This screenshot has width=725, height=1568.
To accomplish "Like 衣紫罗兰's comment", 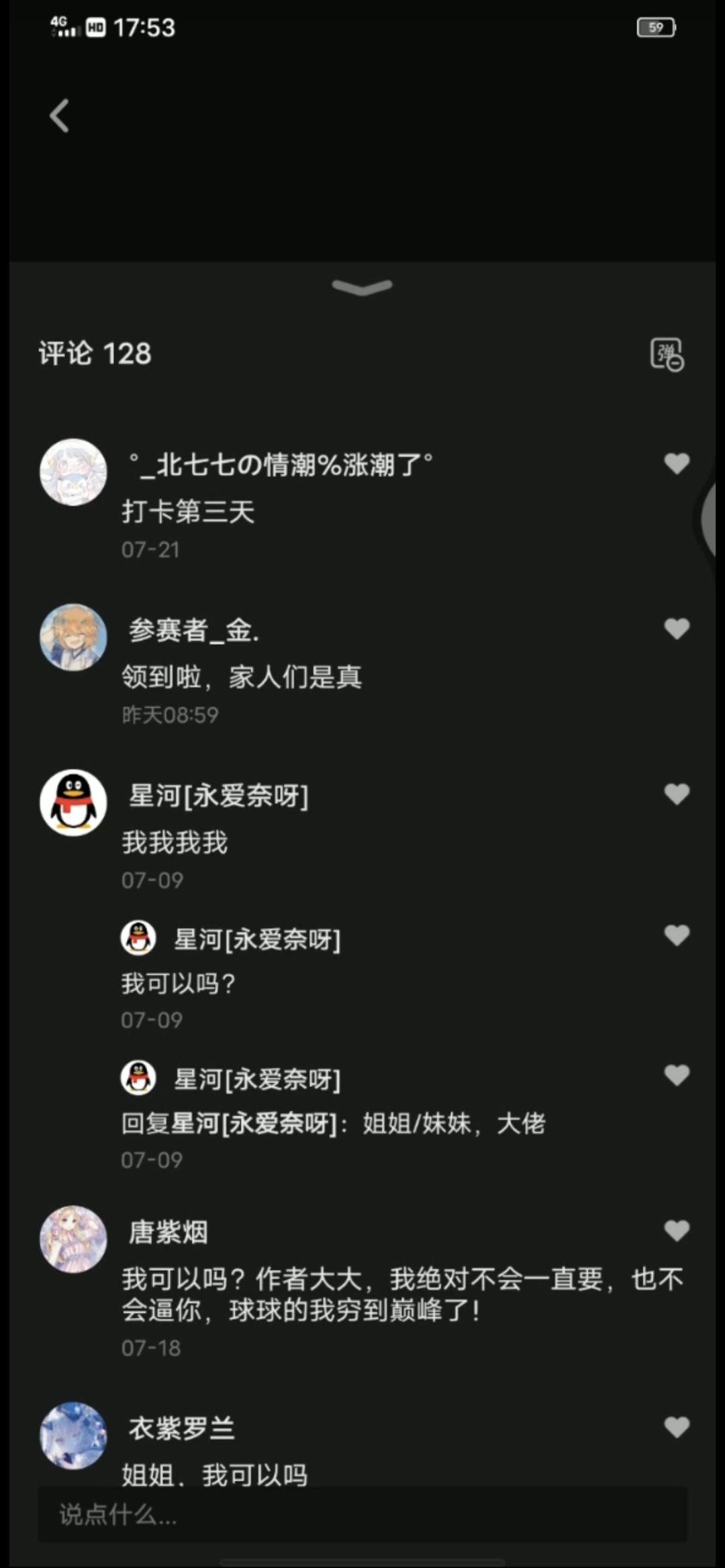I will 677,1426.
